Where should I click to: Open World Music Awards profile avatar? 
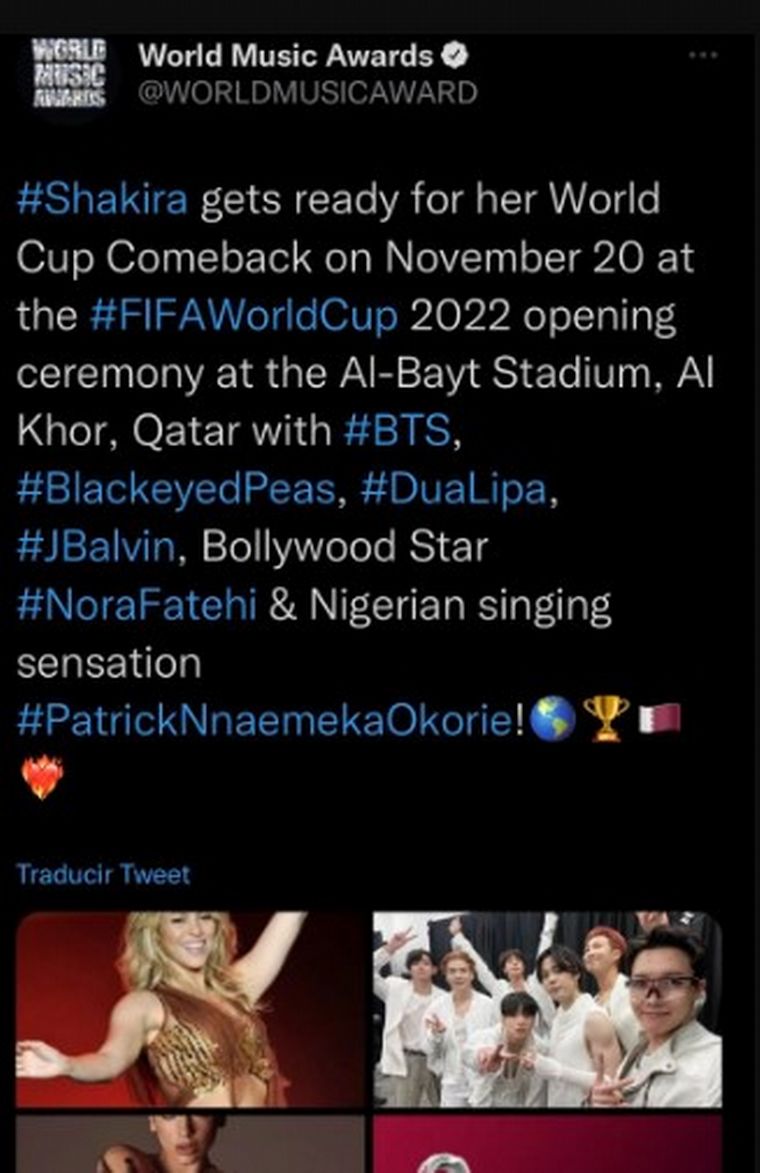69,73
